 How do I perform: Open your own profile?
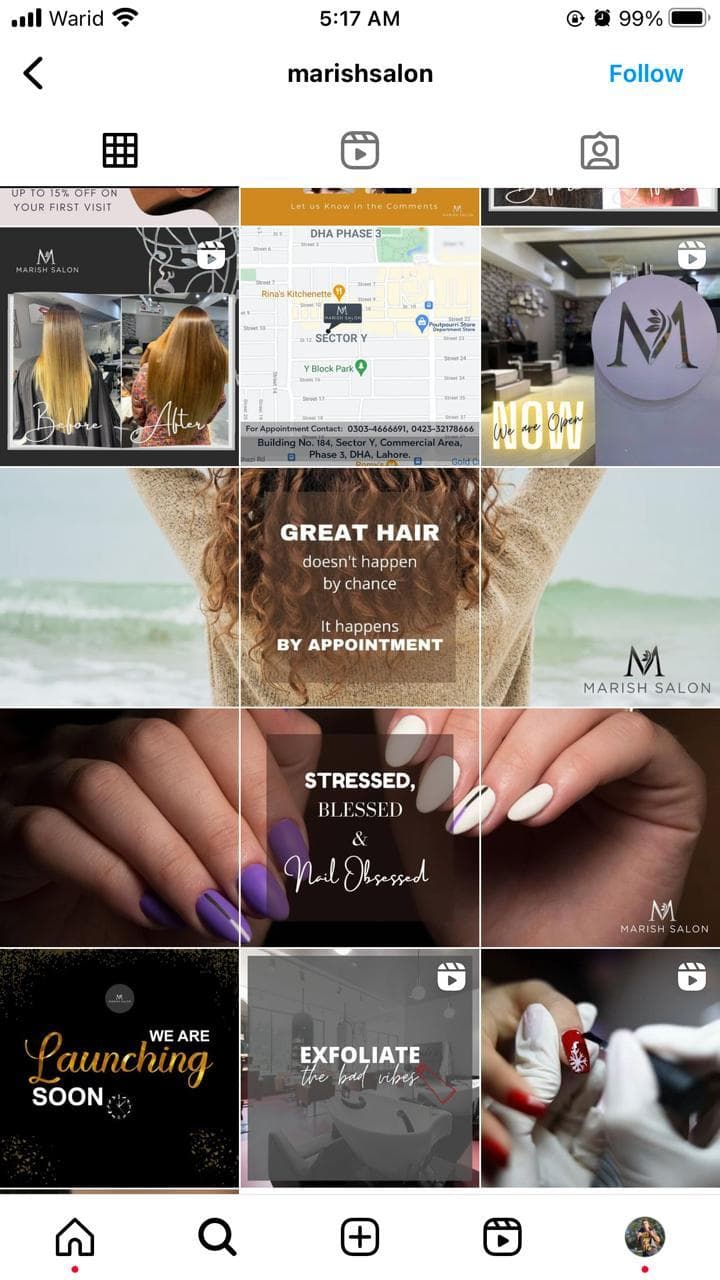point(645,1237)
